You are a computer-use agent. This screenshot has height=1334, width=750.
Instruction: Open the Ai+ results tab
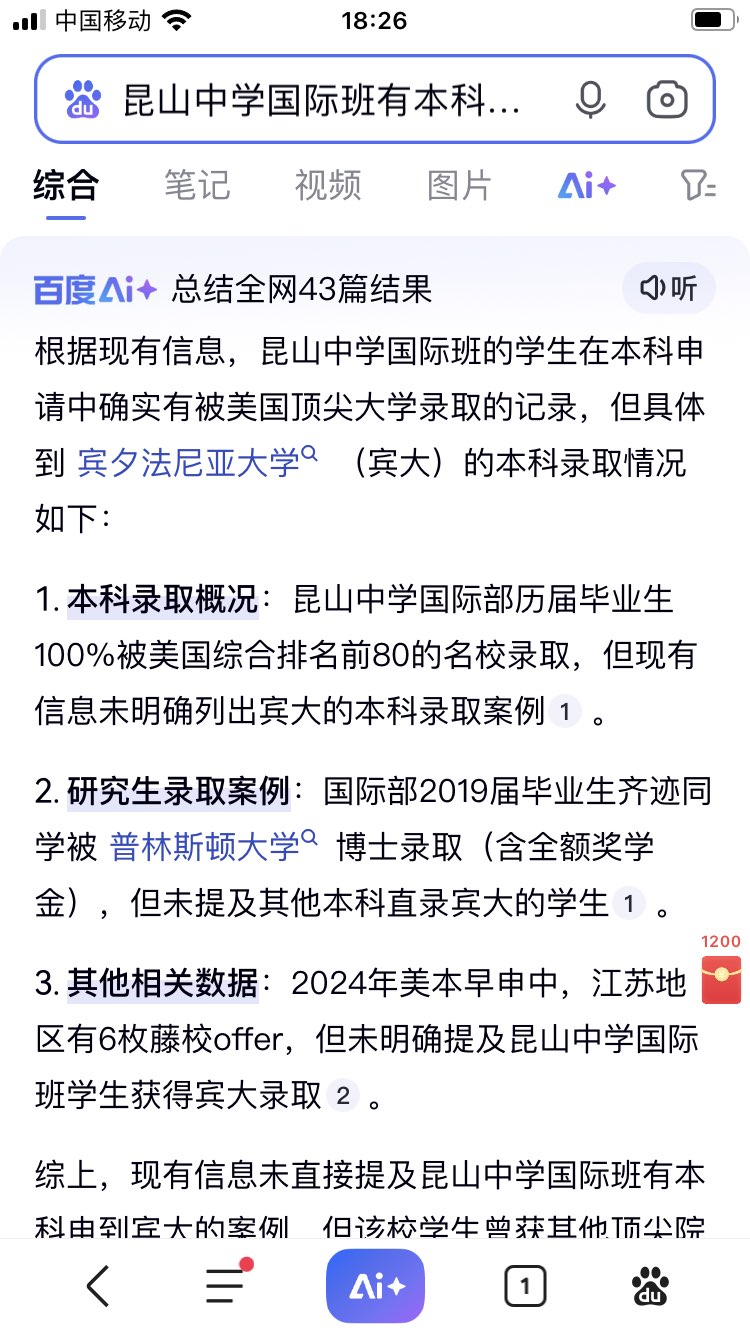coord(587,185)
